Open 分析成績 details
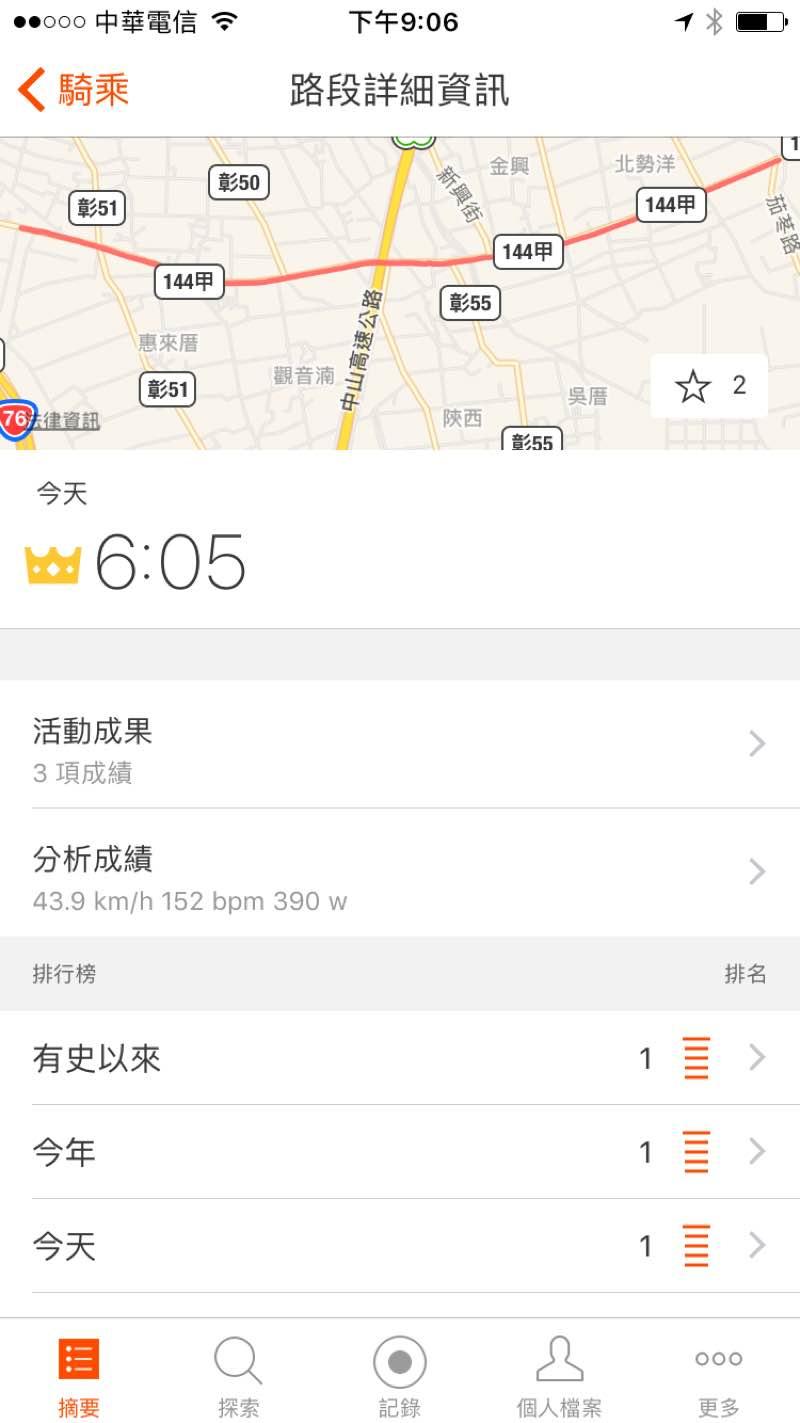The width and height of the screenshot is (800, 1423). (400, 873)
